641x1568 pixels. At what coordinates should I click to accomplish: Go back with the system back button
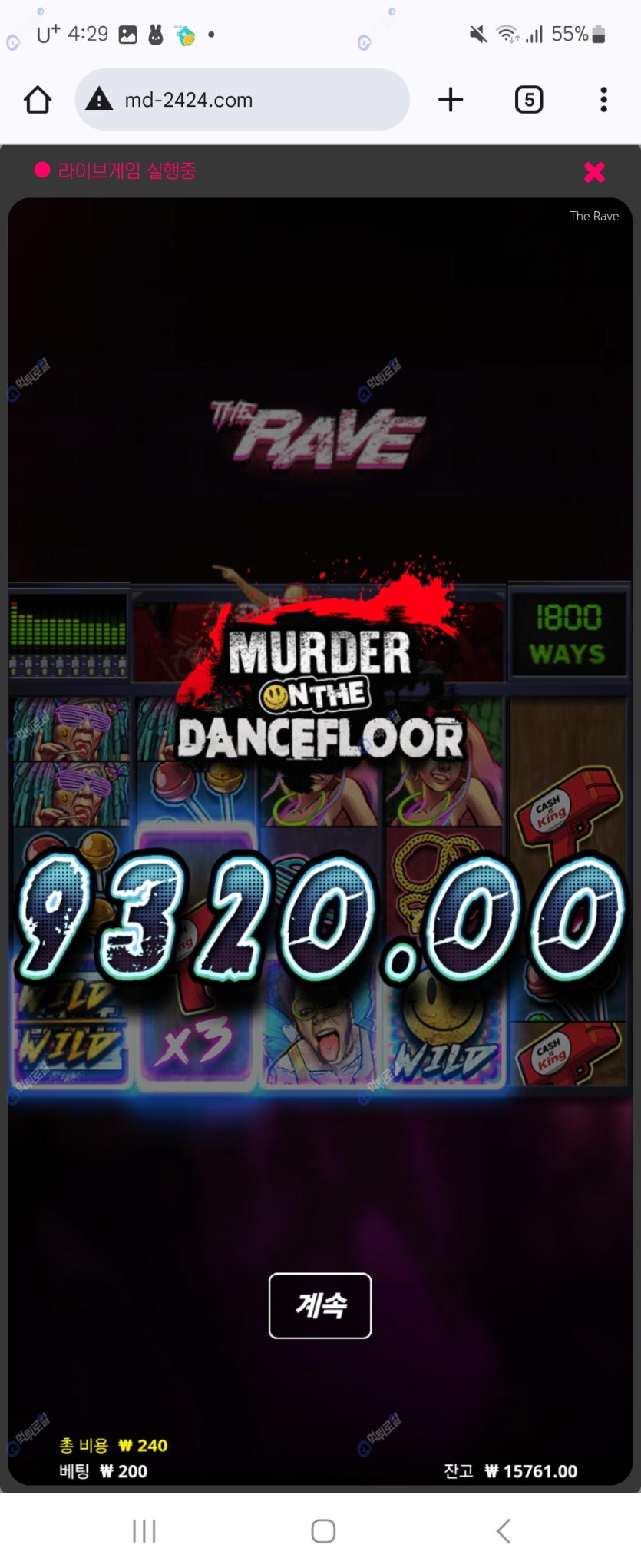pos(504,1530)
